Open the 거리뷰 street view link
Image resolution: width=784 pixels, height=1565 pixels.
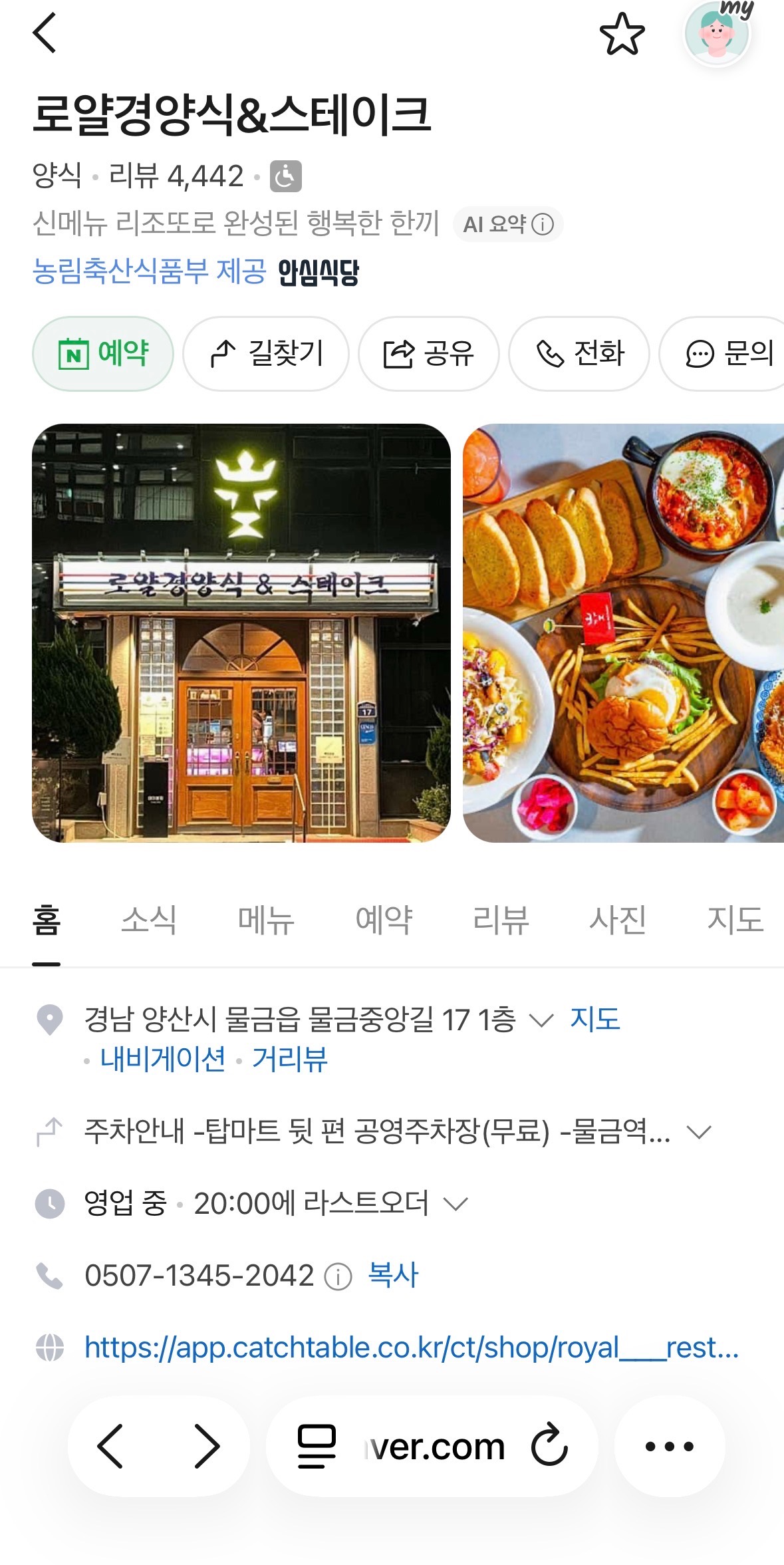click(x=290, y=1059)
